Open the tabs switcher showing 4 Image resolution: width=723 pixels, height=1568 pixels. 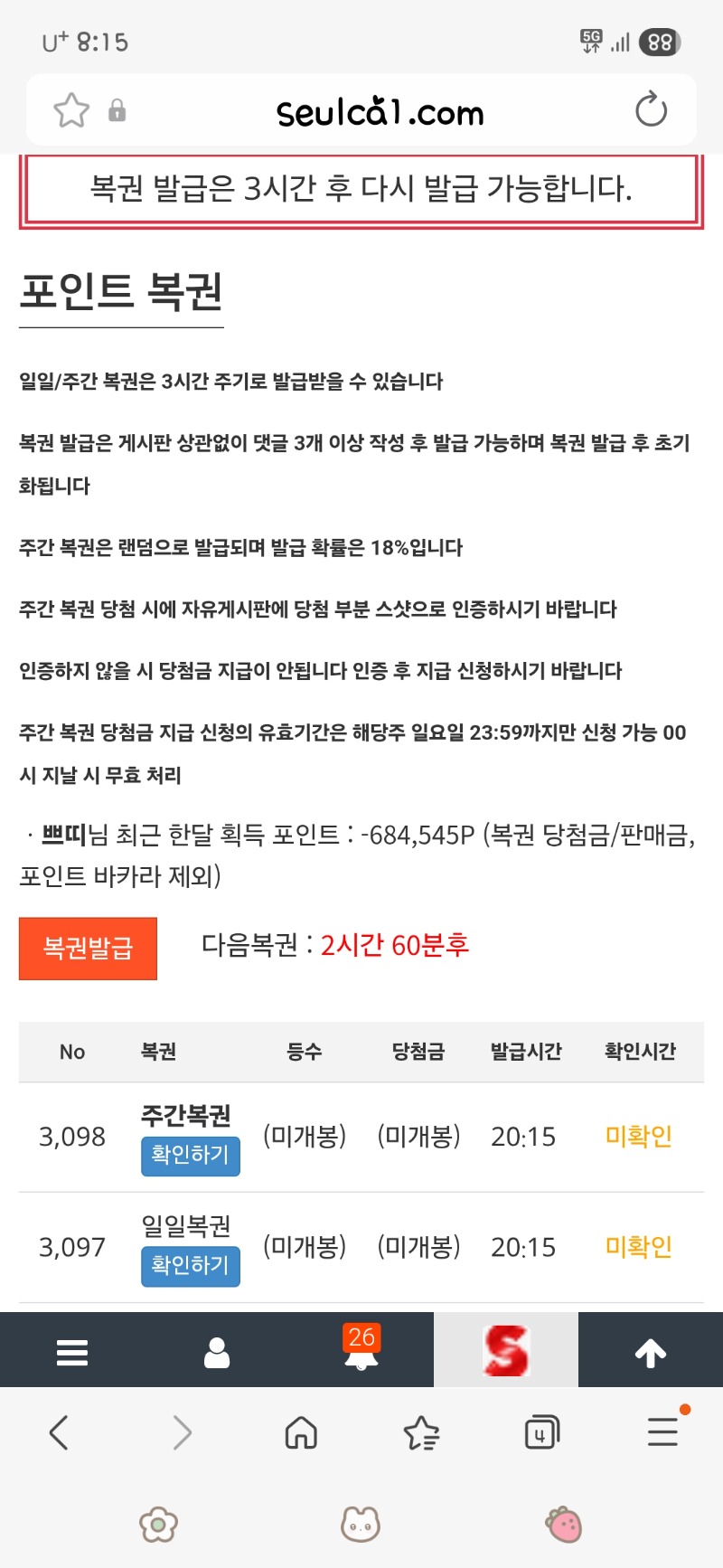point(541,1432)
